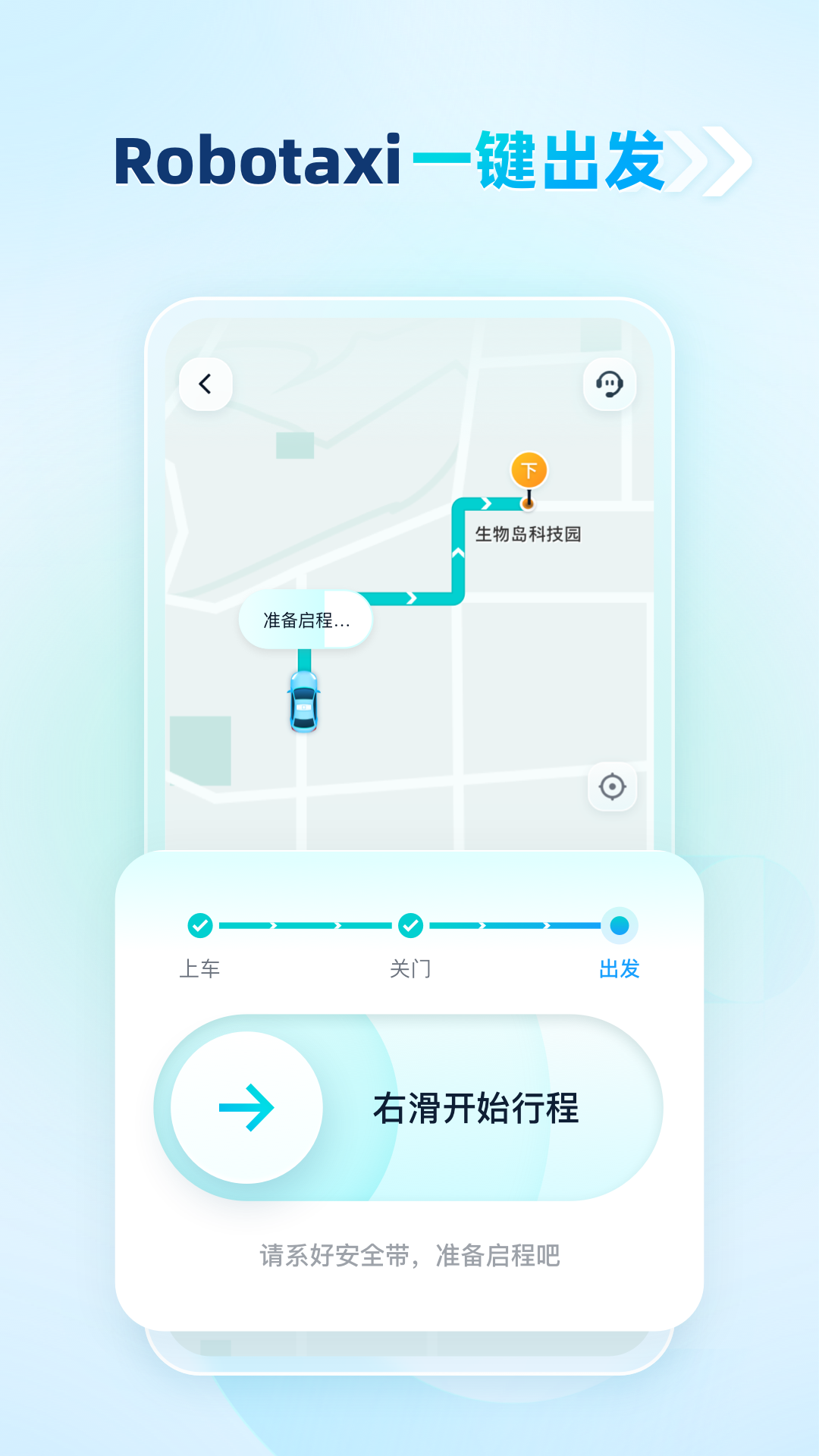Select the orange destination pin marked 下

click(x=529, y=470)
